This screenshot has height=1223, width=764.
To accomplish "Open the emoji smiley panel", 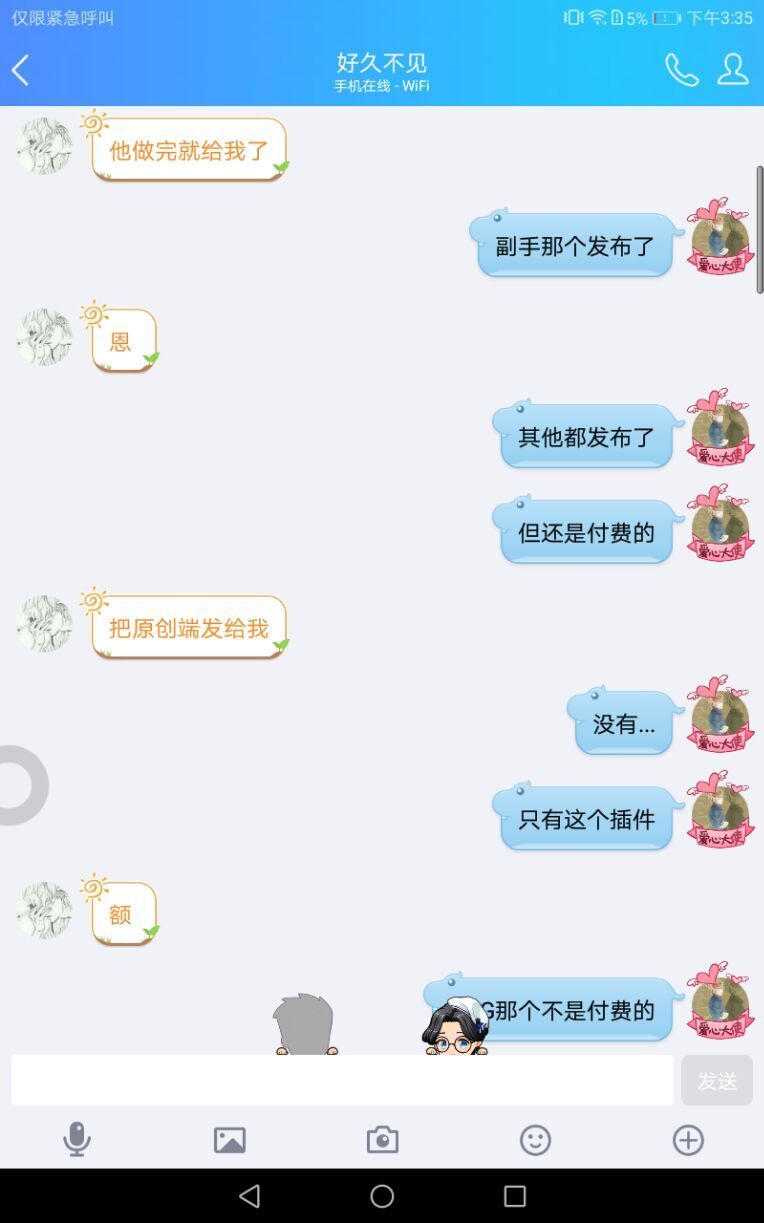I will pos(535,1140).
